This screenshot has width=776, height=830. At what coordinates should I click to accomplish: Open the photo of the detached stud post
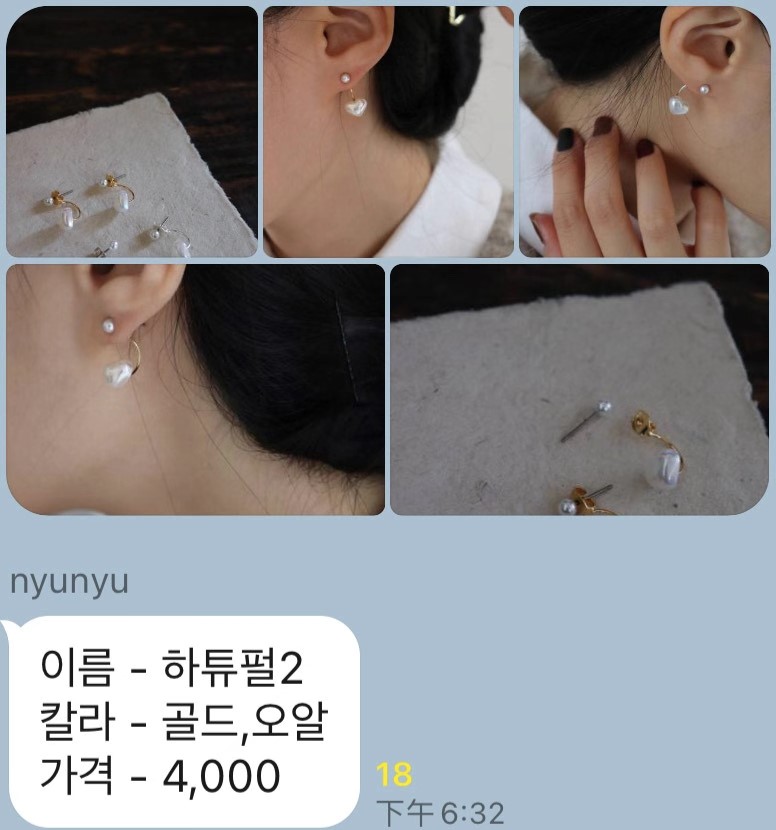579,389
